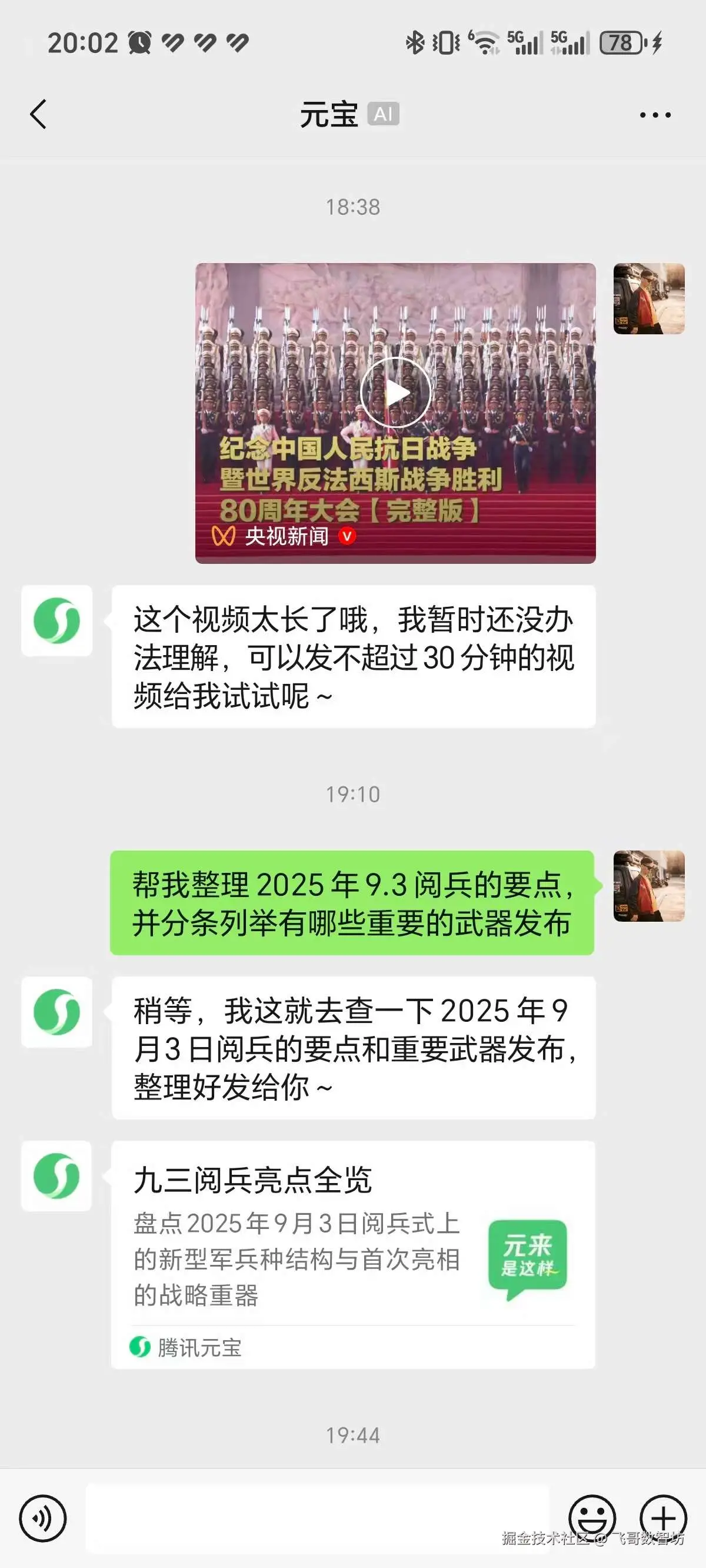Tap the message text input field
The image size is (706, 1568).
pyautogui.click(x=317, y=1518)
